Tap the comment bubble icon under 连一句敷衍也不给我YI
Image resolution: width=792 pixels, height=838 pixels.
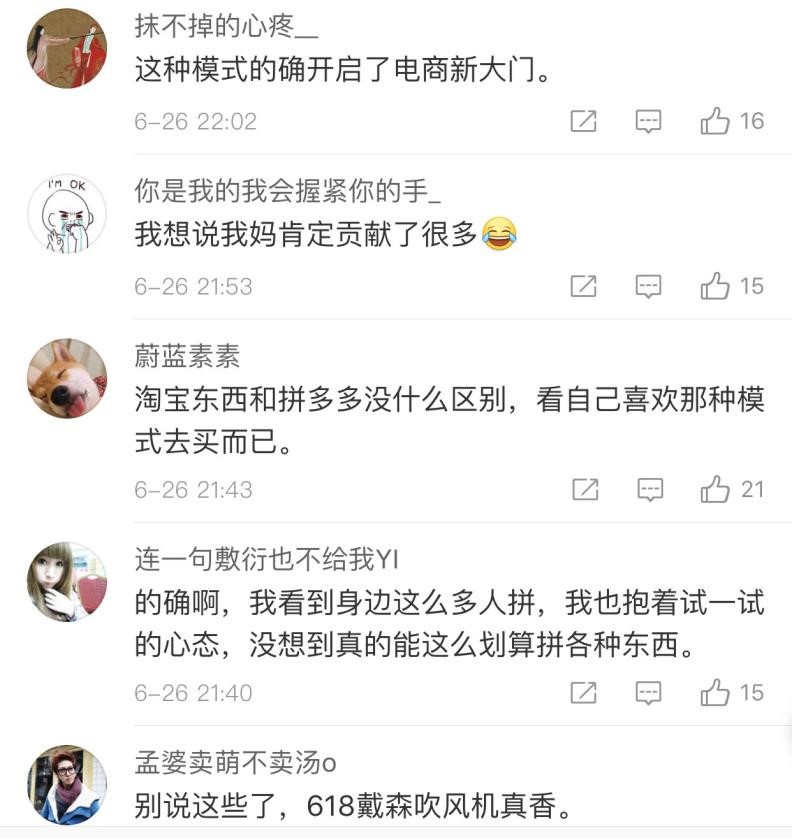point(650,691)
